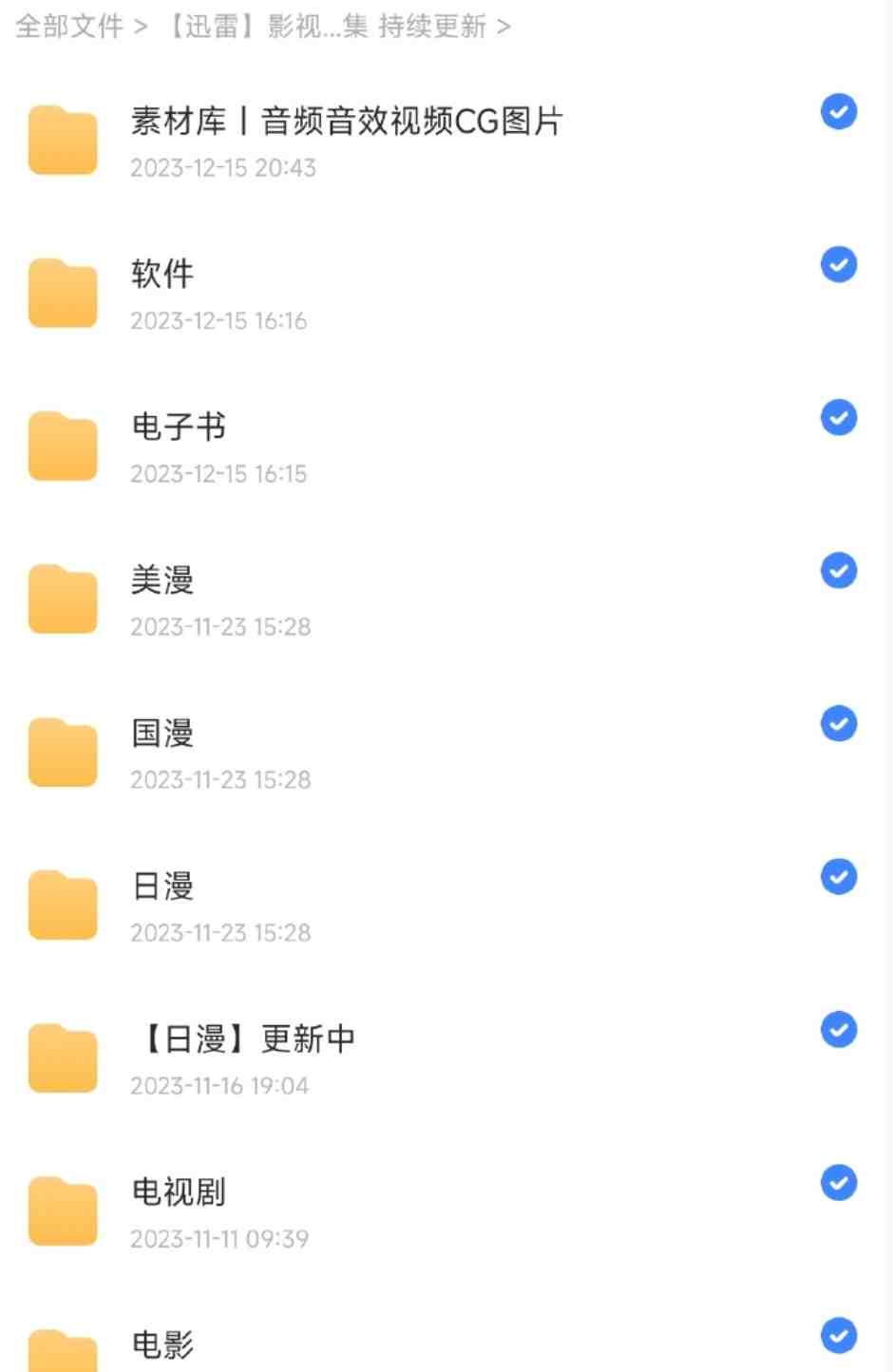Open the 软件 folder
This screenshot has height=1372, width=893.
(x=162, y=275)
